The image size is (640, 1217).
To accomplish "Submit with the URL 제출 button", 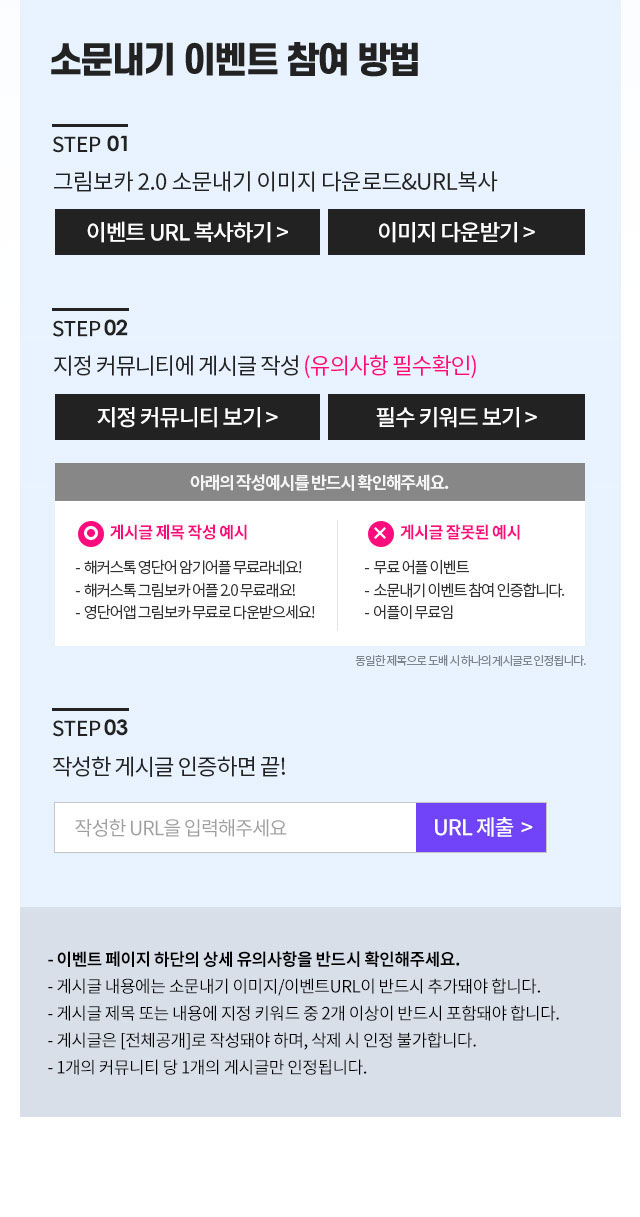I will click(x=481, y=828).
